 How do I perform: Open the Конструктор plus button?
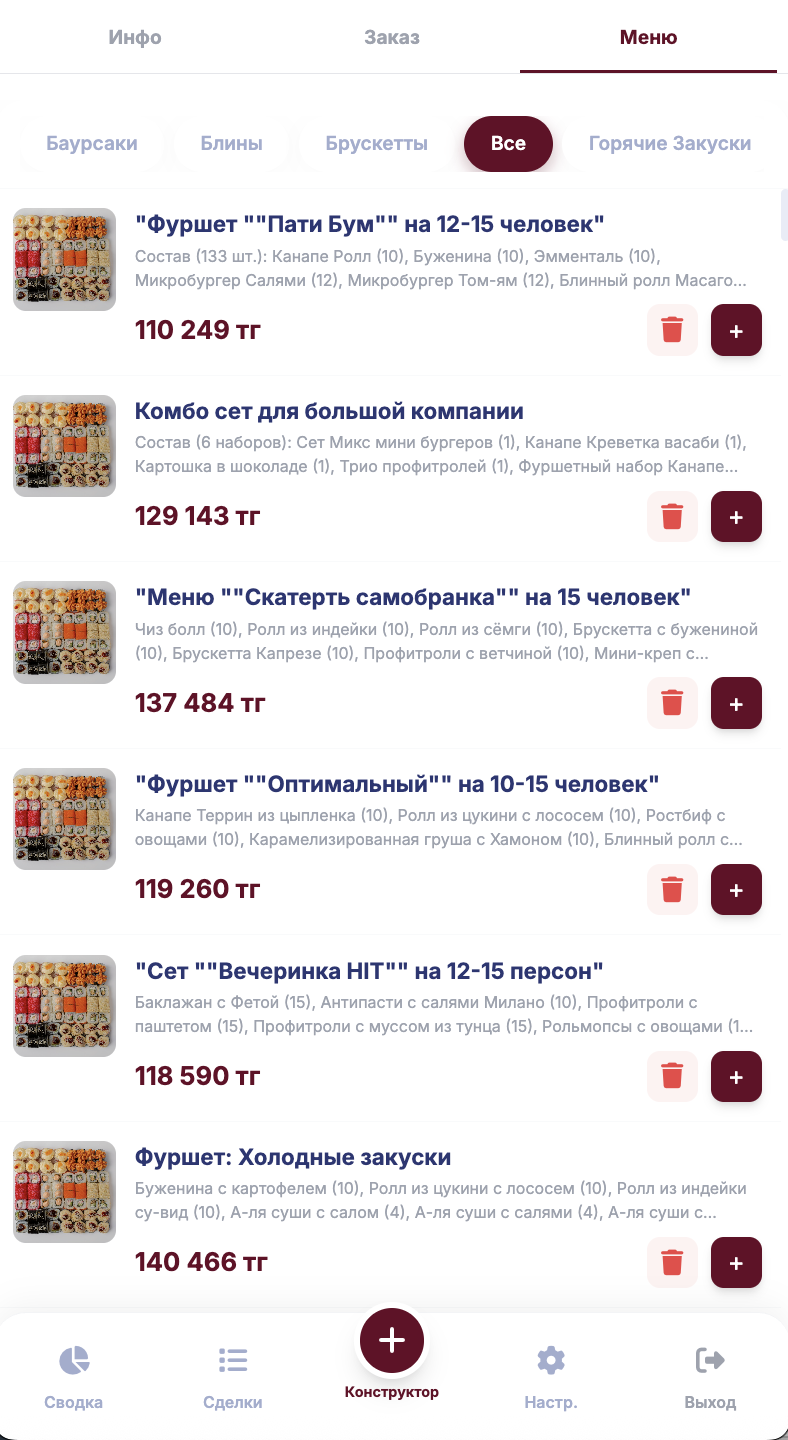[x=391, y=1340]
